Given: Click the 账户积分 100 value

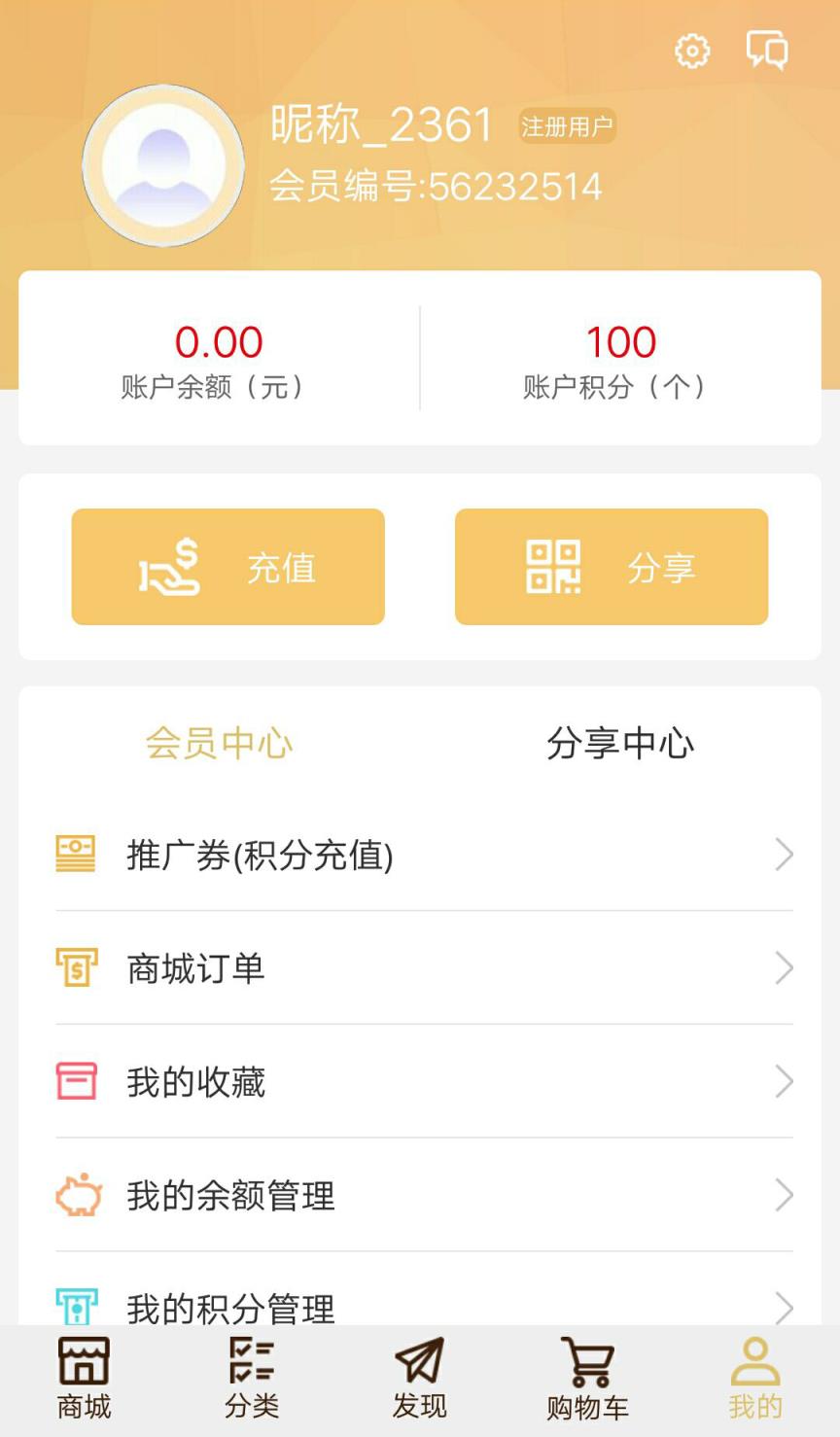Looking at the screenshot, I should click(620, 342).
